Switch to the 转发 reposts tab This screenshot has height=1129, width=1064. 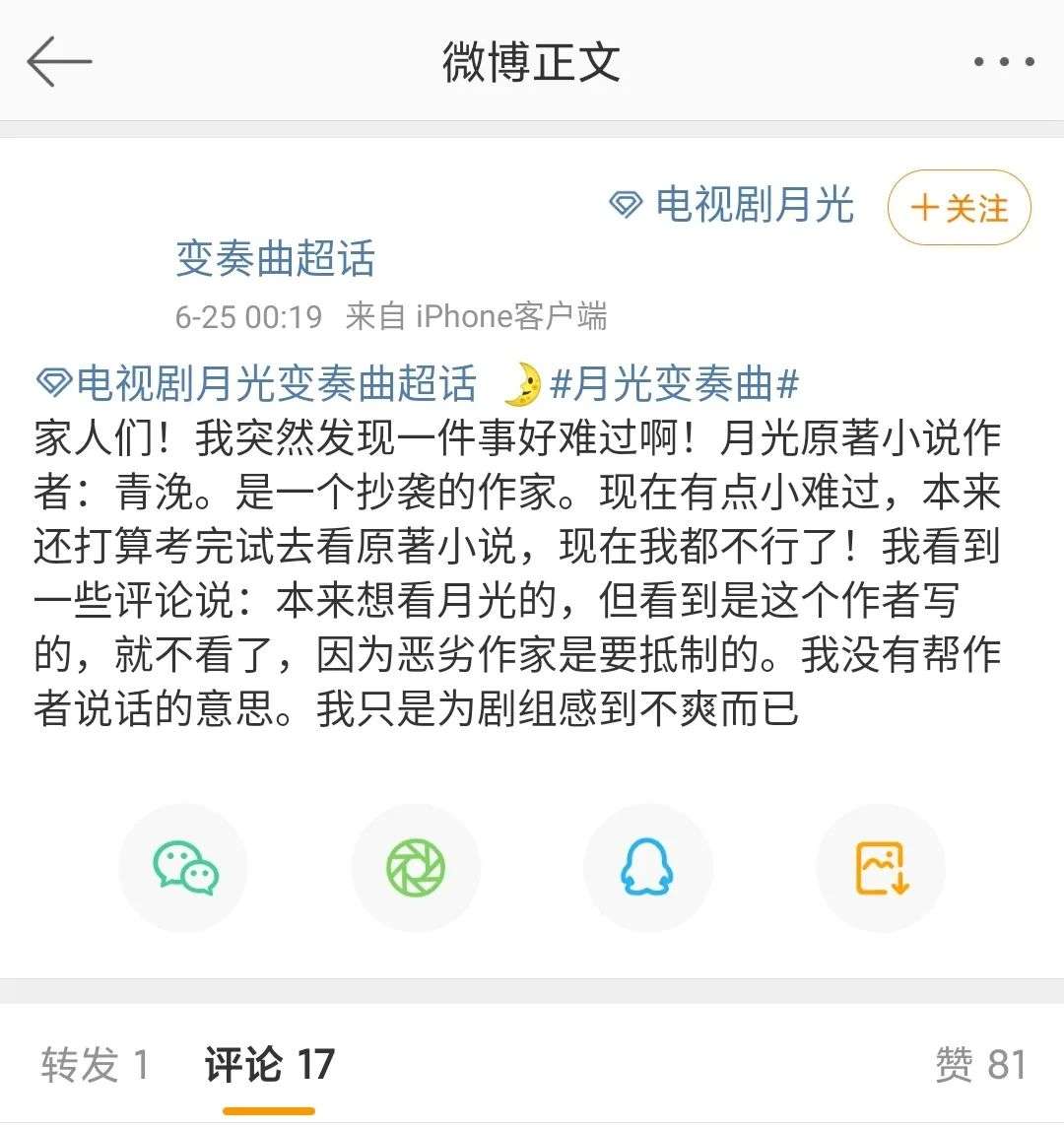95,1065
